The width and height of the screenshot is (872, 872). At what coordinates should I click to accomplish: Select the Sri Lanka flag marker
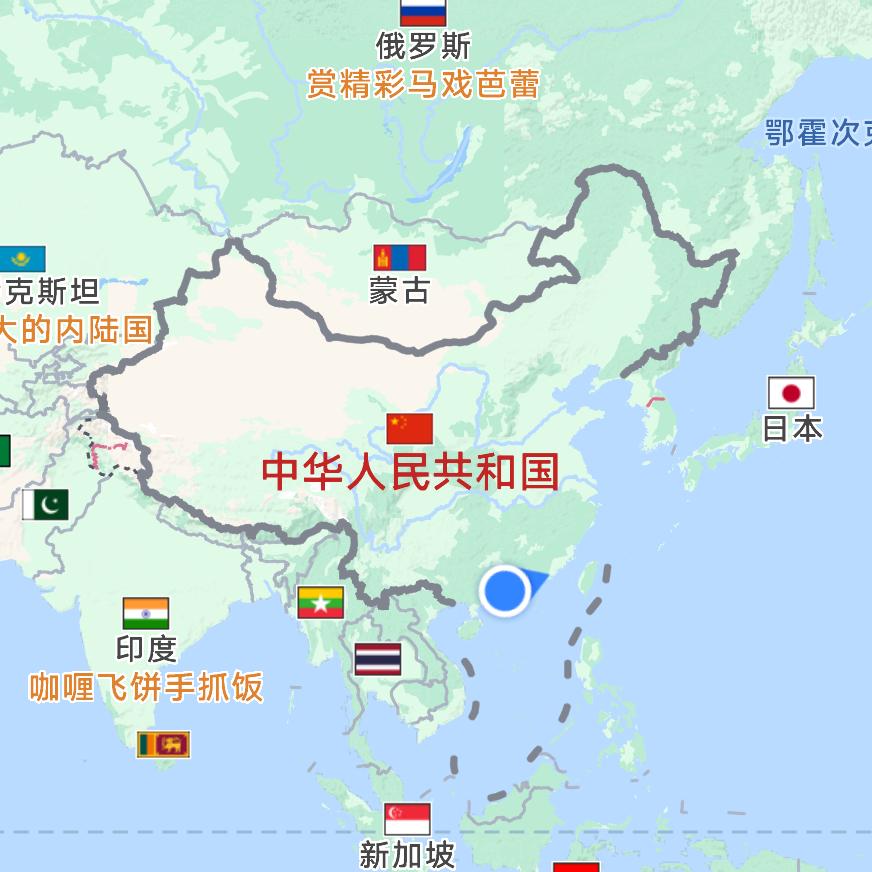pyautogui.click(x=163, y=744)
